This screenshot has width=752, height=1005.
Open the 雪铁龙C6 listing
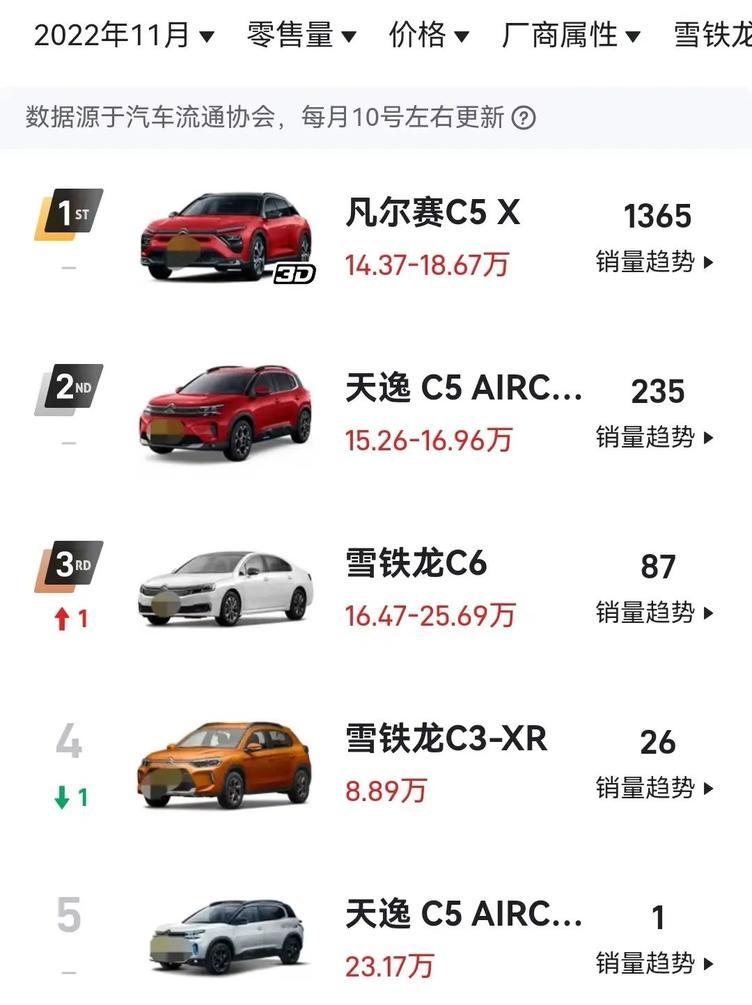(x=416, y=563)
